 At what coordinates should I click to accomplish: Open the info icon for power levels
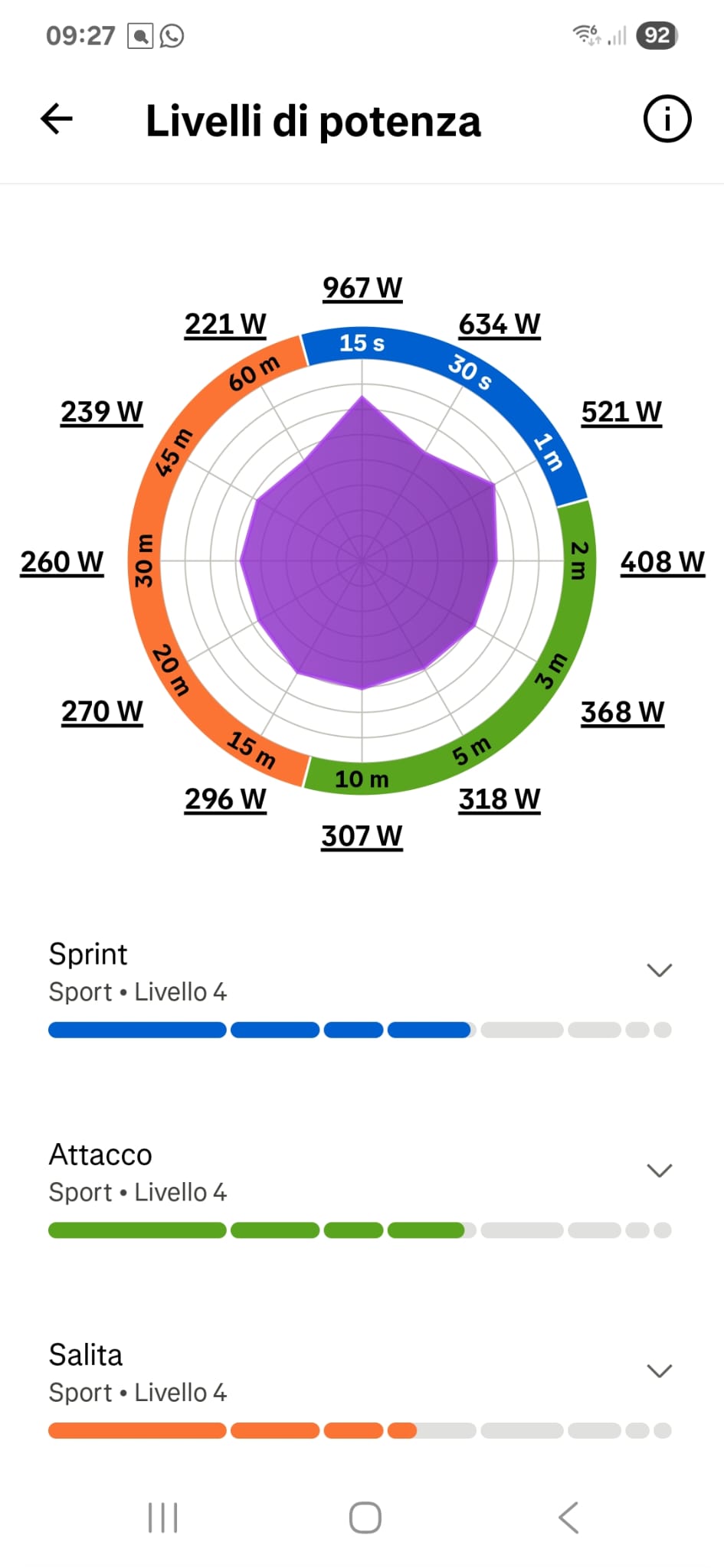(x=667, y=119)
